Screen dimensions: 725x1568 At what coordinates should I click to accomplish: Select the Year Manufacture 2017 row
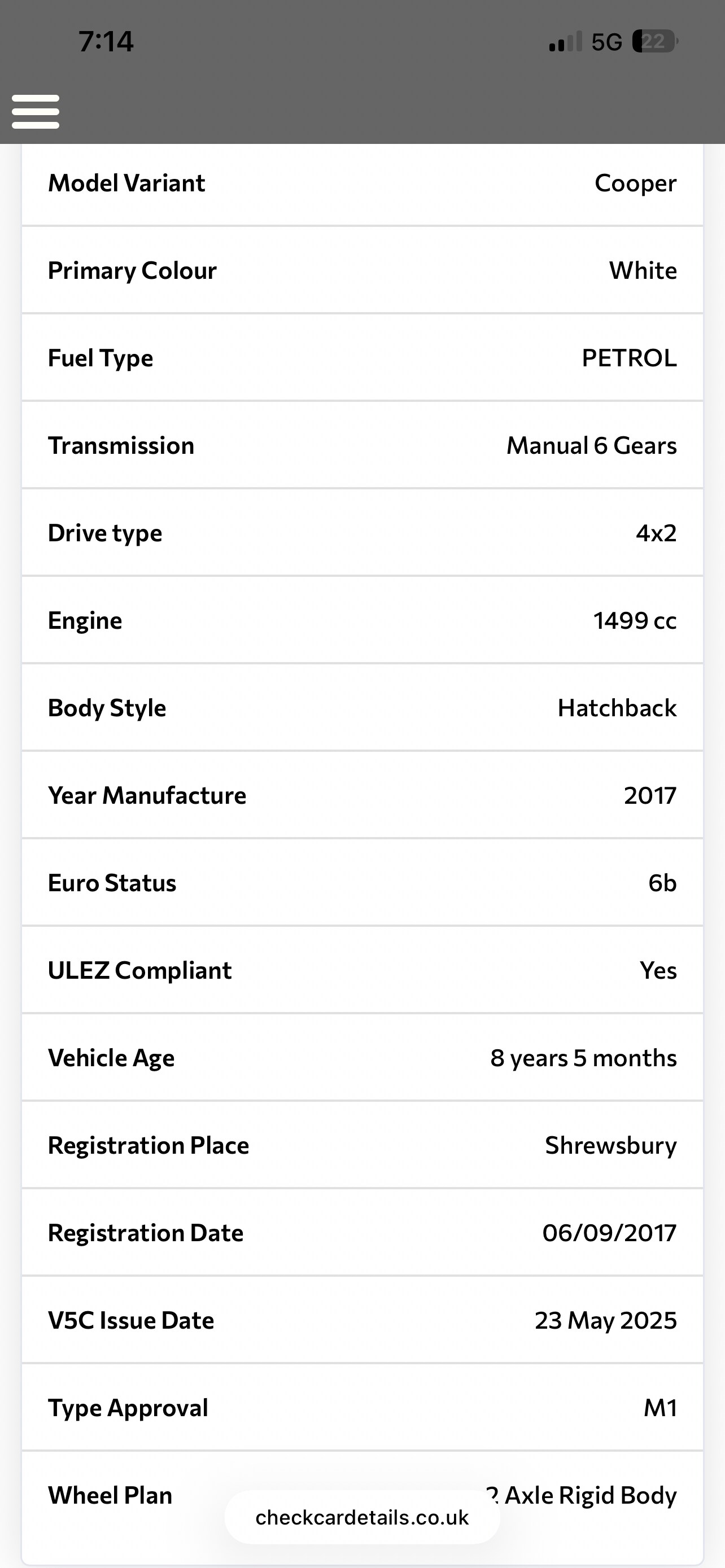click(362, 795)
